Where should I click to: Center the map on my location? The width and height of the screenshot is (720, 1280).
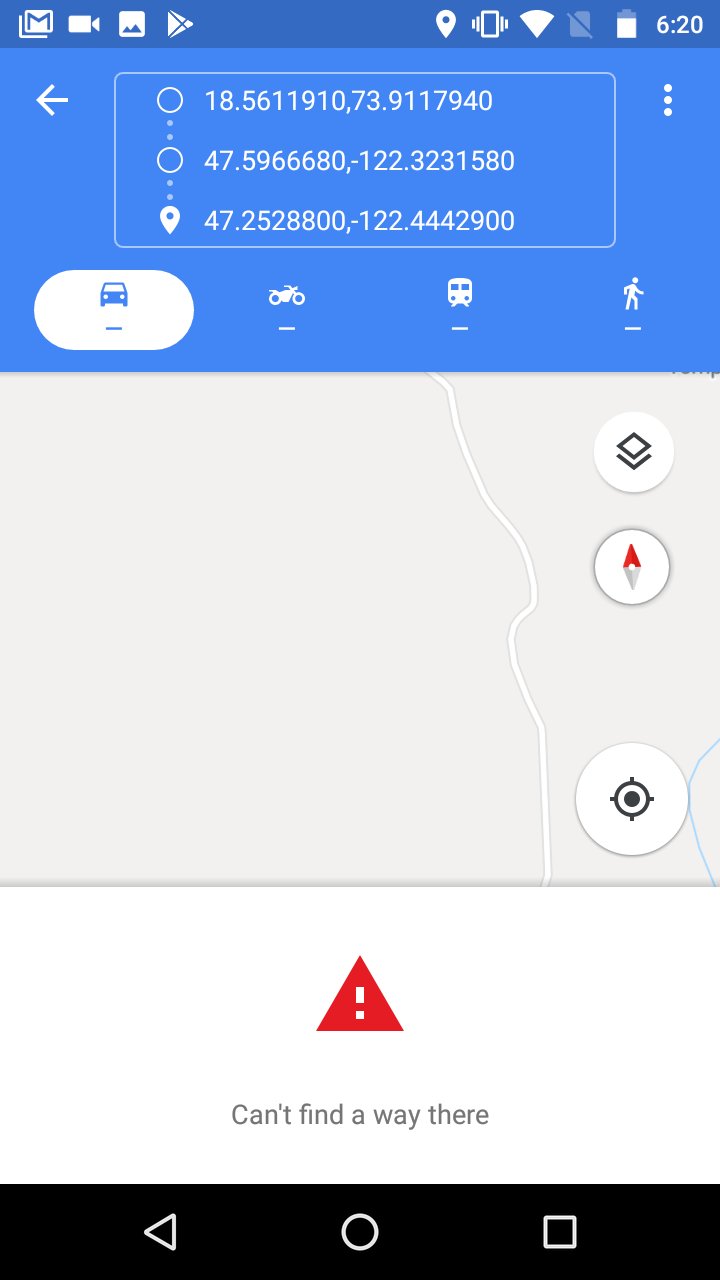631,799
